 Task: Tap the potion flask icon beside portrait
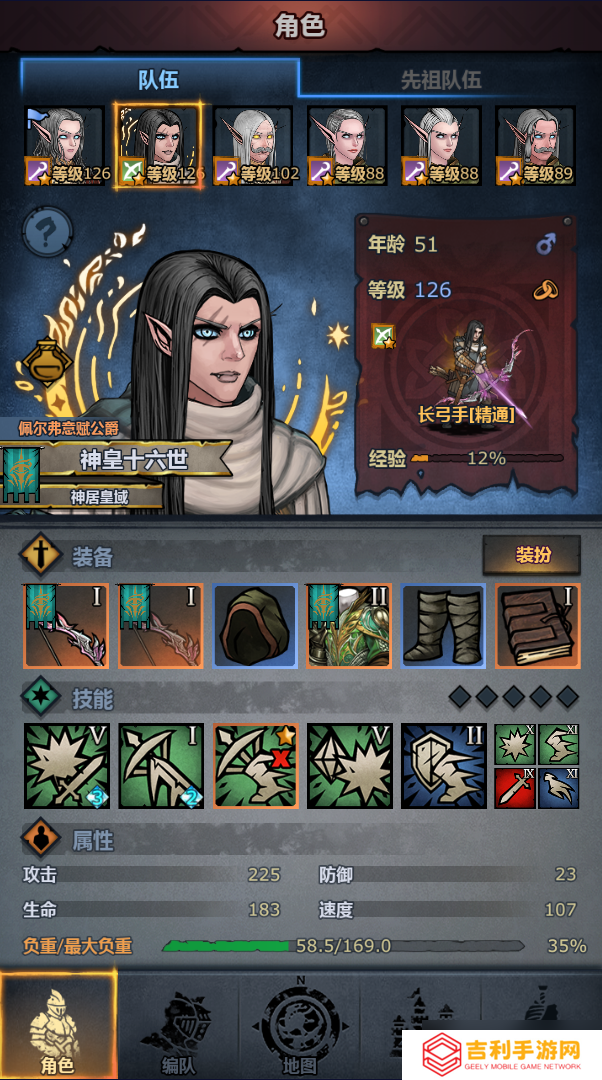click(x=42, y=362)
